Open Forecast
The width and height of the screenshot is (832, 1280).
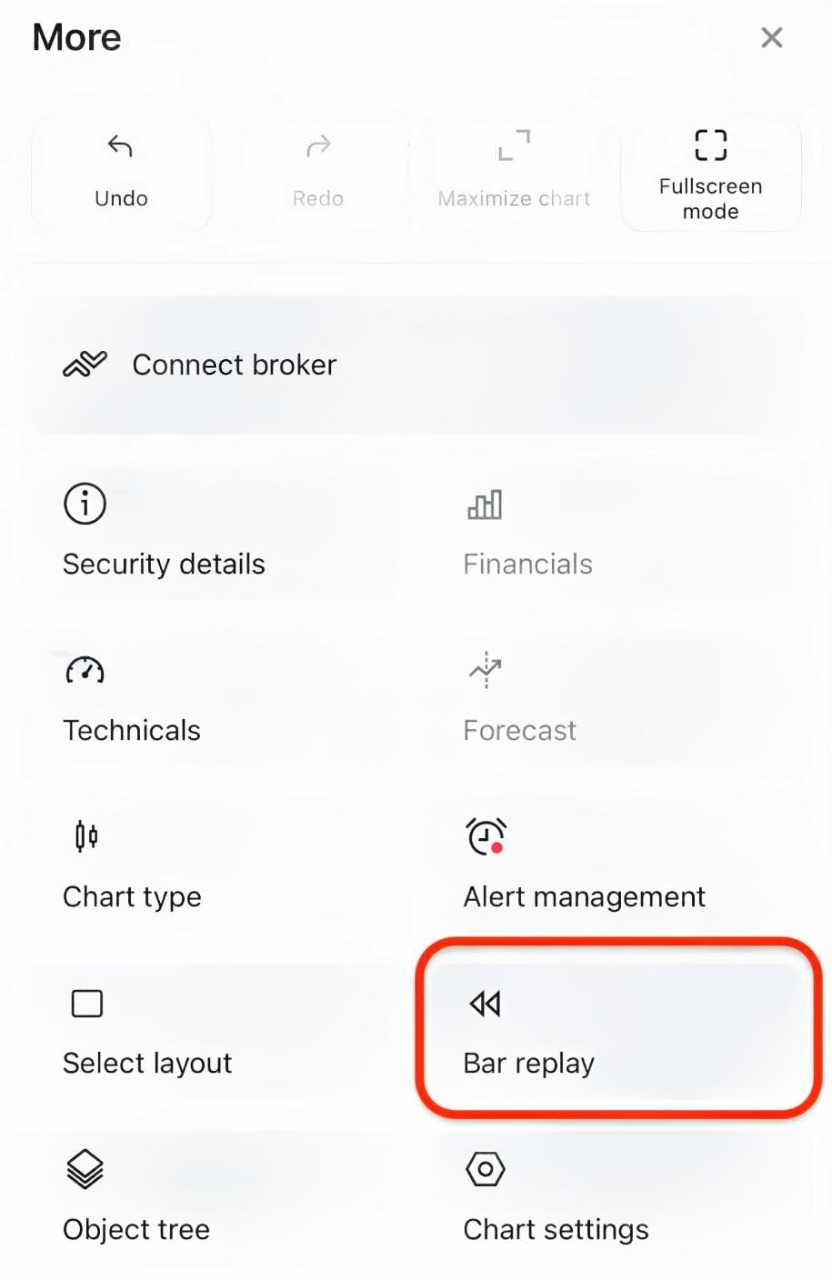coord(520,698)
